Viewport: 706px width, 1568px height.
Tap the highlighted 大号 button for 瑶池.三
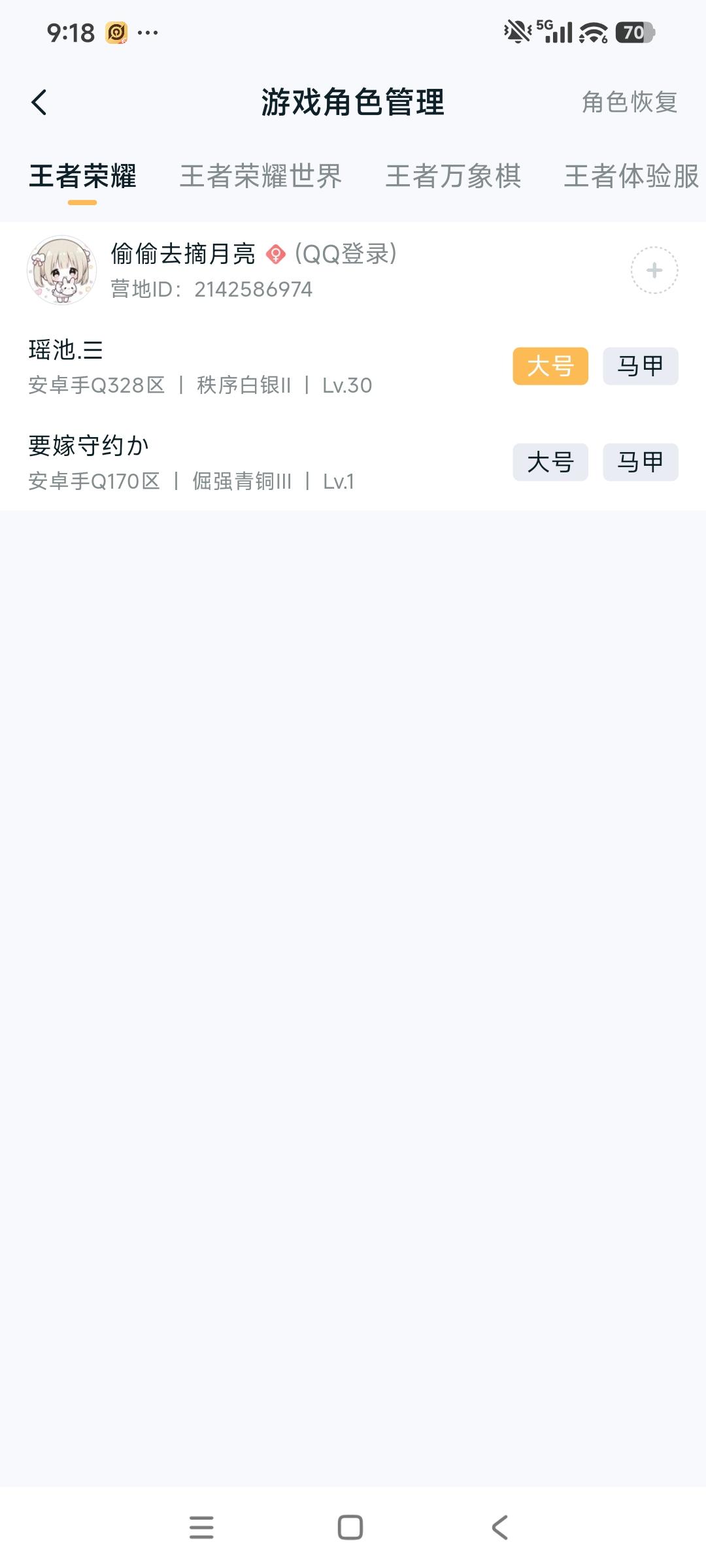pyautogui.click(x=550, y=366)
